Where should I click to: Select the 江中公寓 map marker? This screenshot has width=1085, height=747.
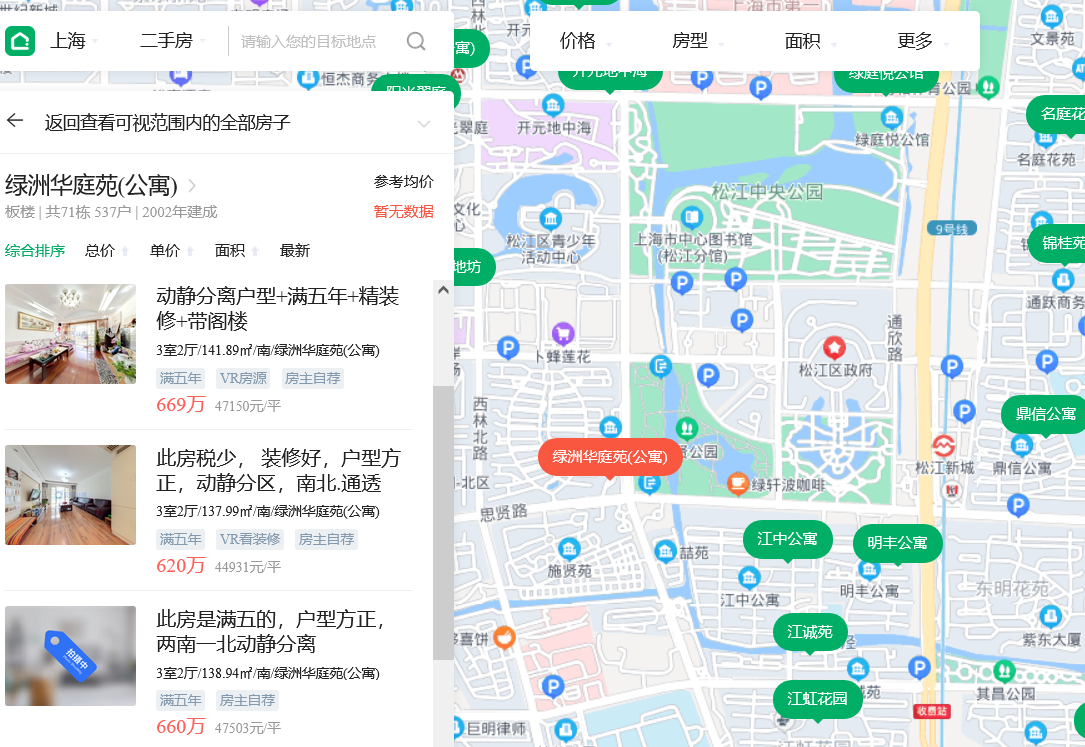coord(787,540)
